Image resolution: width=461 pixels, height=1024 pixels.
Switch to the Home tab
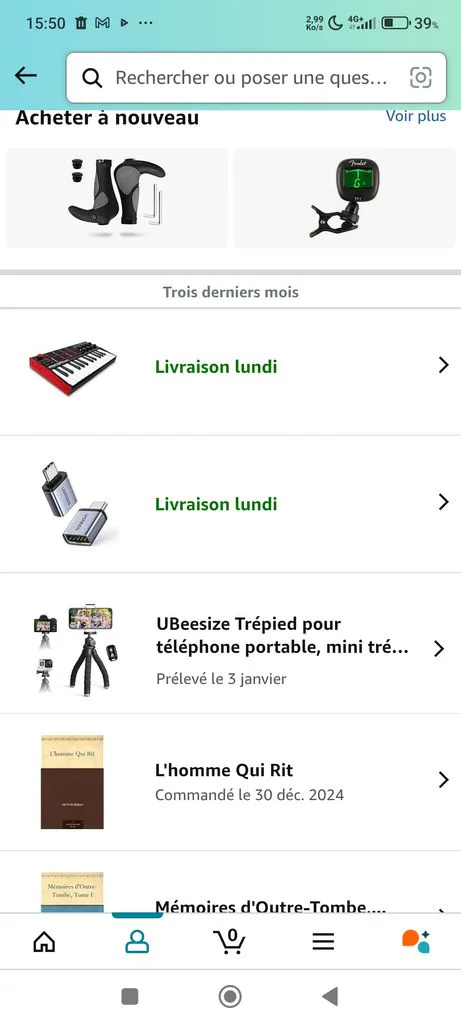pos(44,941)
